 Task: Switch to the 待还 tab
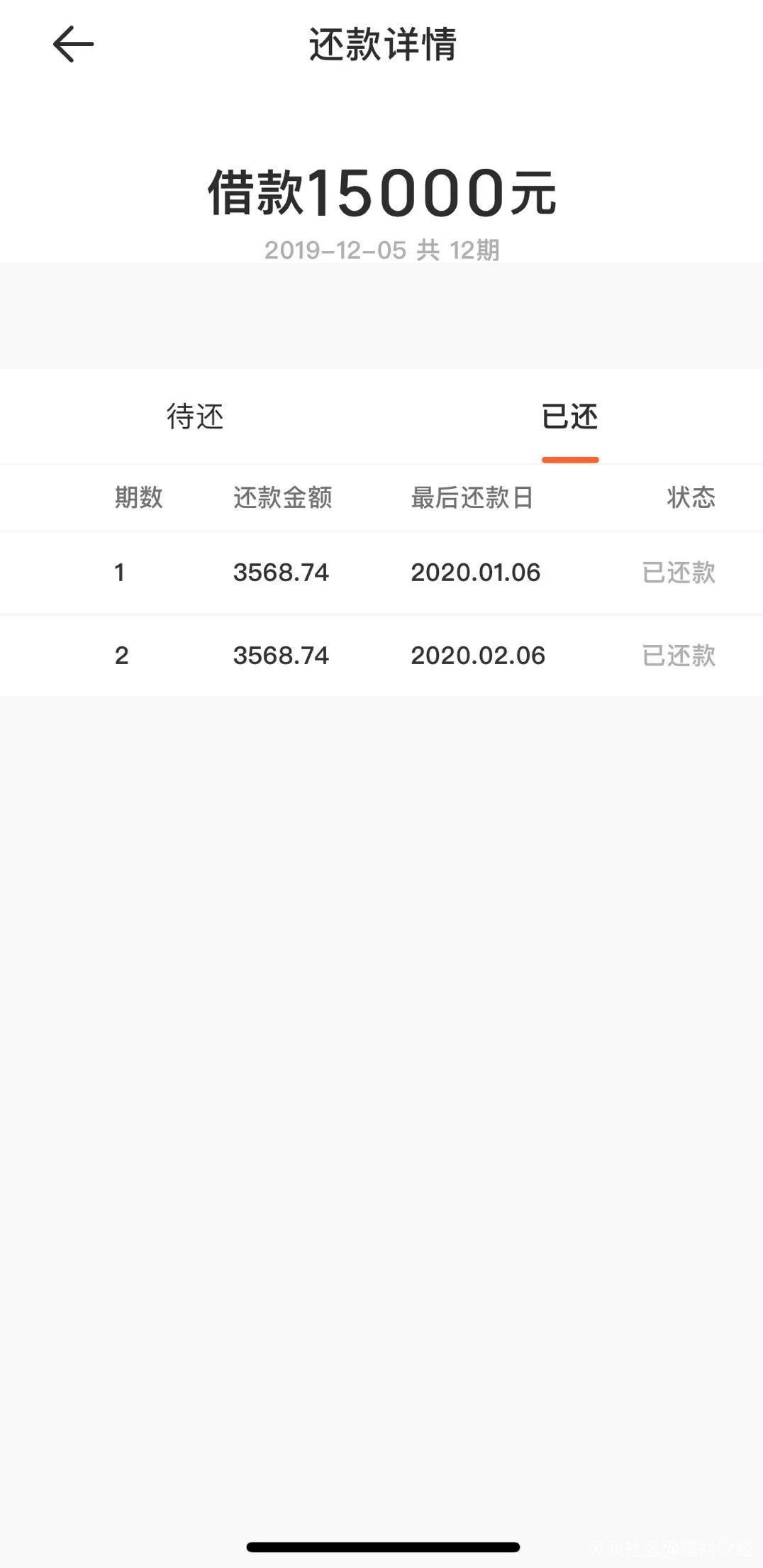point(195,416)
